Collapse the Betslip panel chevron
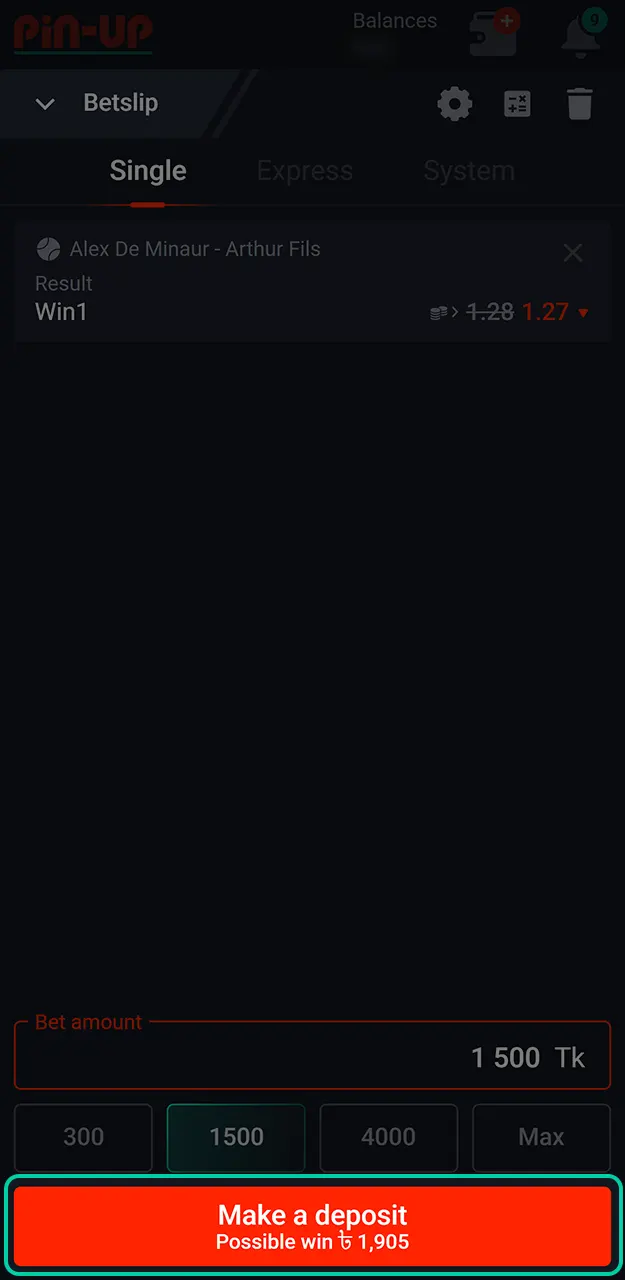Image resolution: width=625 pixels, height=1280 pixels. coord(45,103)
